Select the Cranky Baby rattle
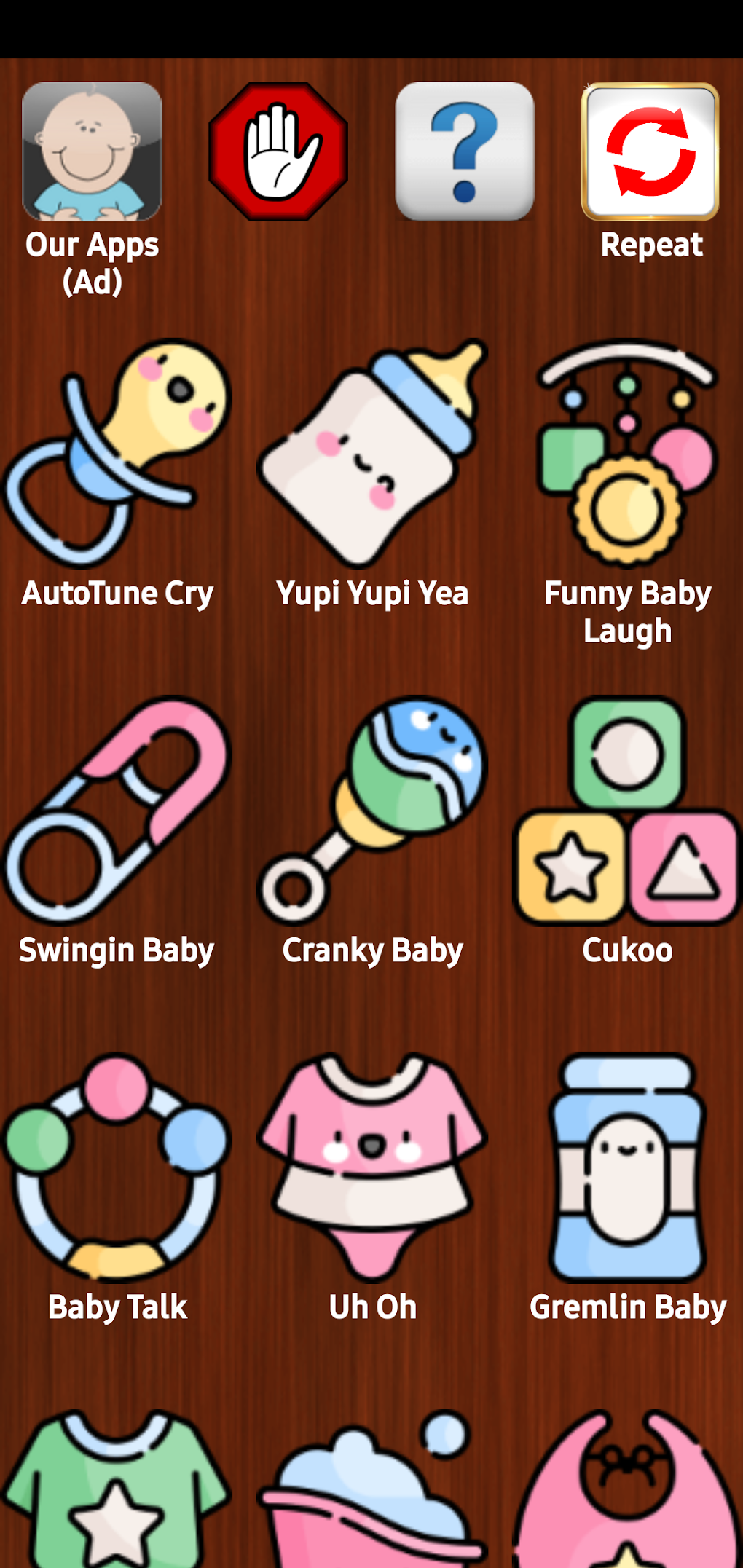The height and width of the screenshot is (1568, 743). click(x=372, y=810)
